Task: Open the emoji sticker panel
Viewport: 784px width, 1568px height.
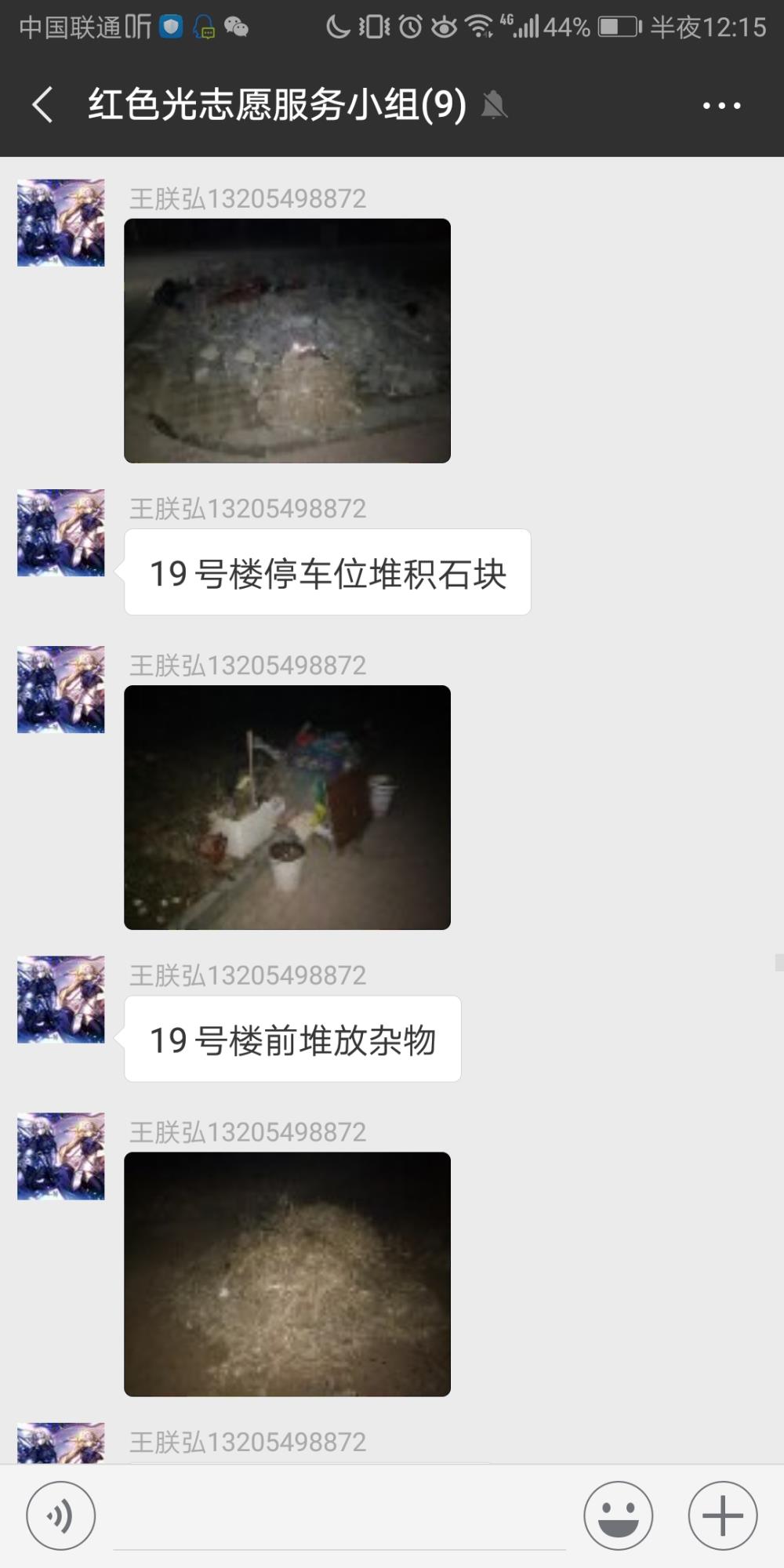Action: (x=618, y=1515)
